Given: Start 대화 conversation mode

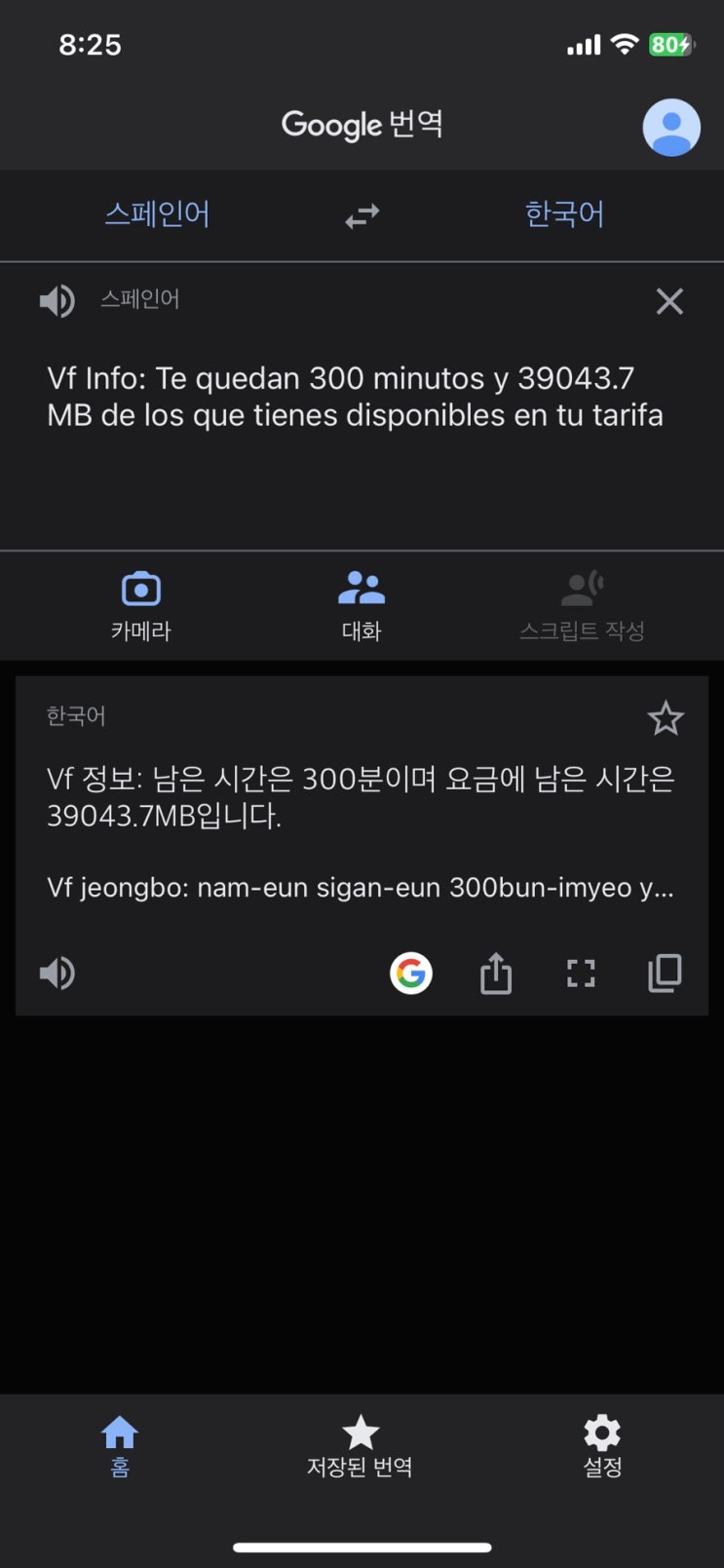Looking at the screenshot, I should click(362, 606).
